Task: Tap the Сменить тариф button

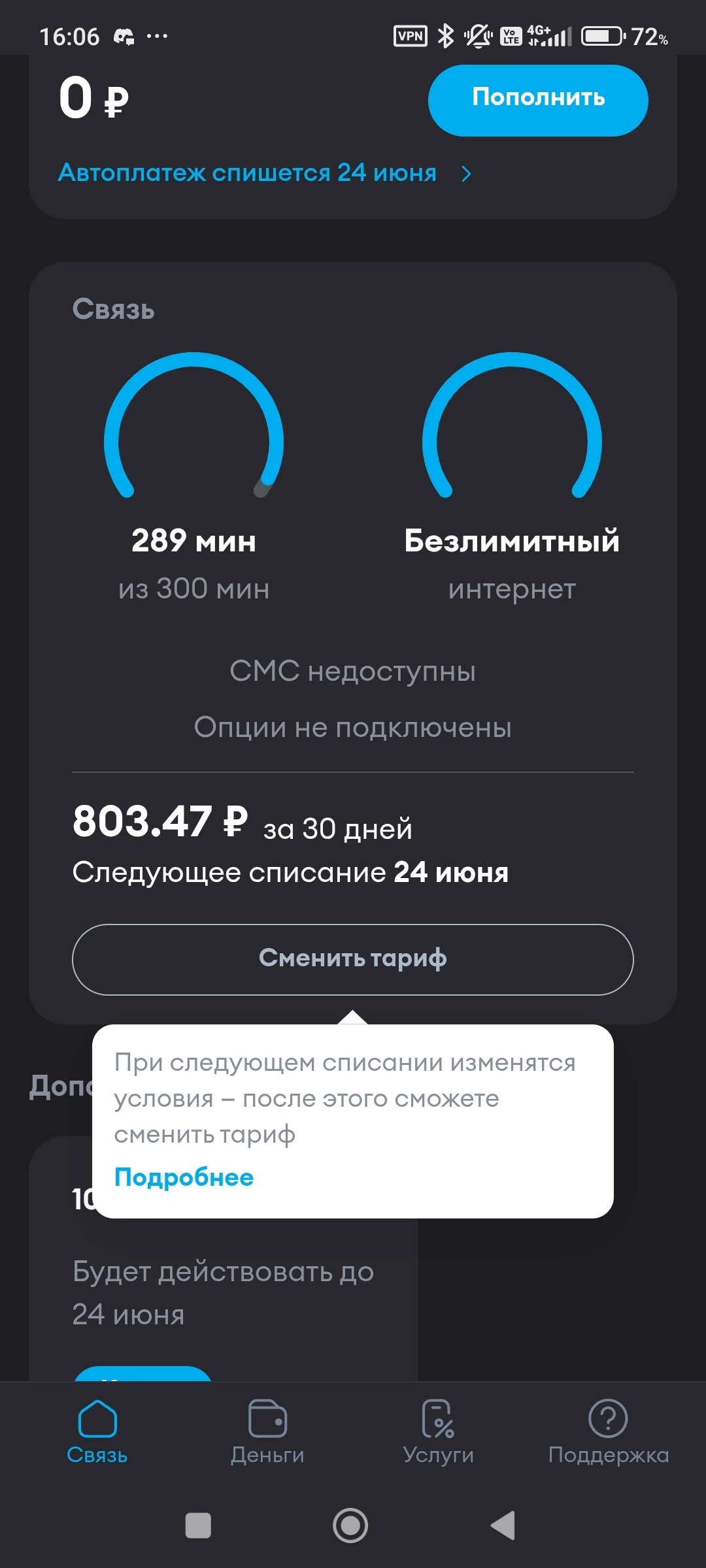Action: click(353, 959)
